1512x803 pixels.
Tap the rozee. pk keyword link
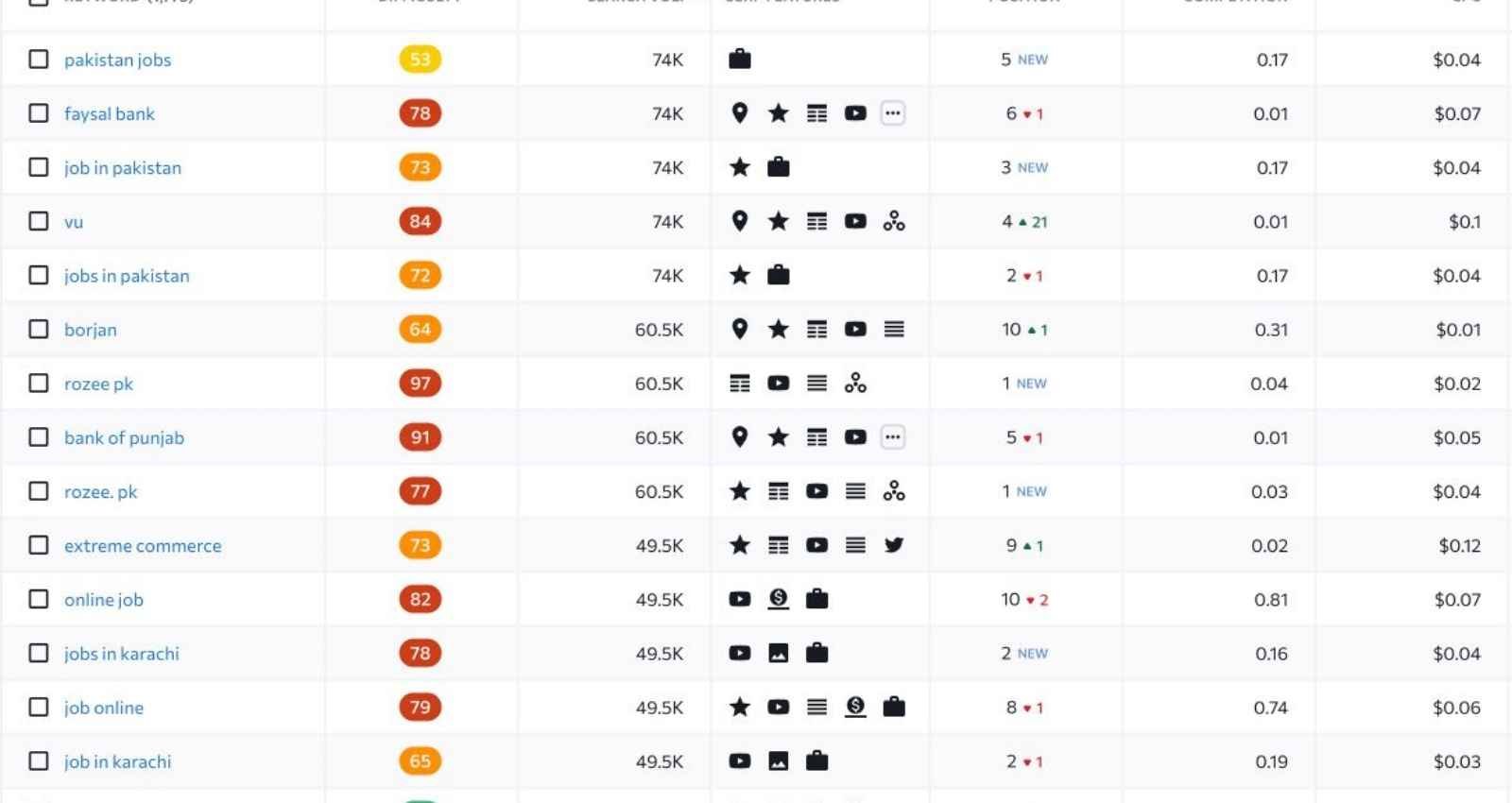coord(100,491)
